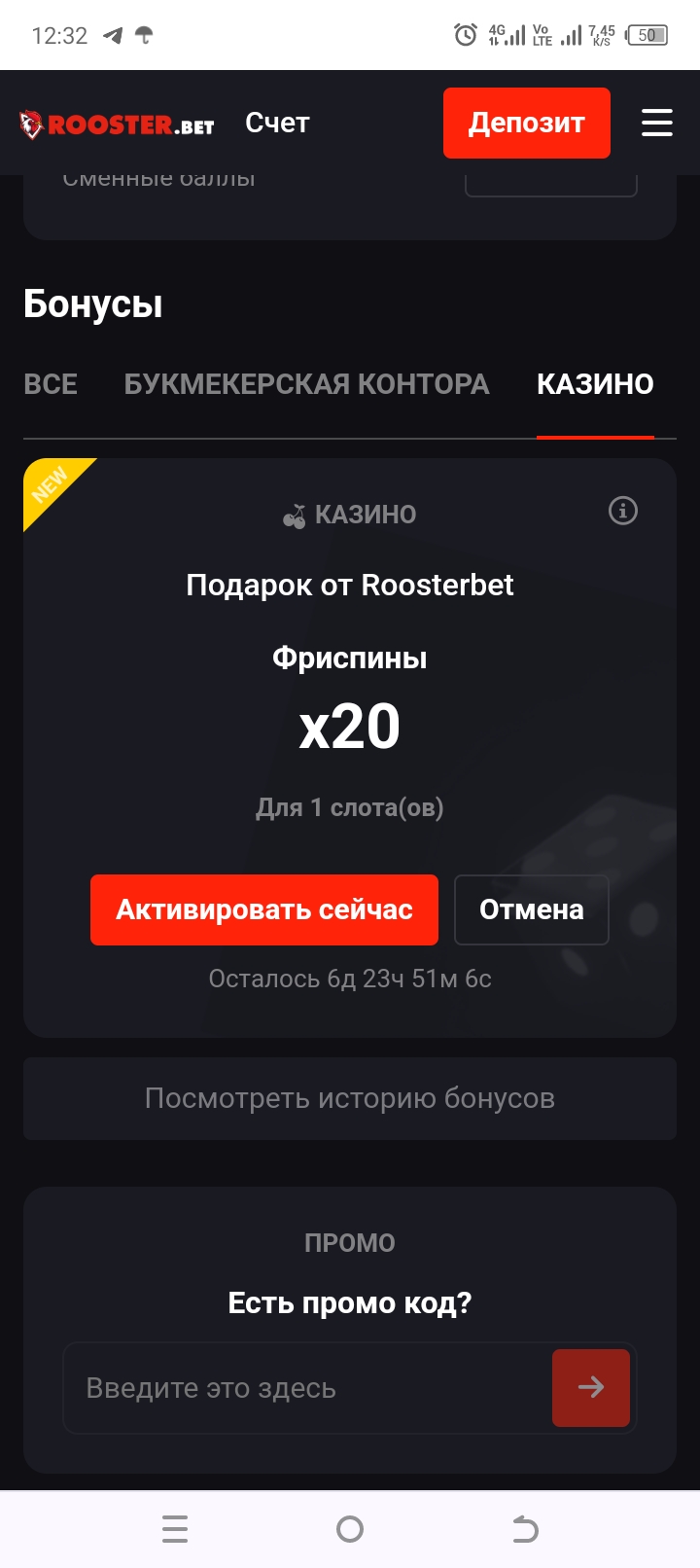This screenshot has width=700, height=1568.
Task: View the bonus history
Action: click(350, 1098)
